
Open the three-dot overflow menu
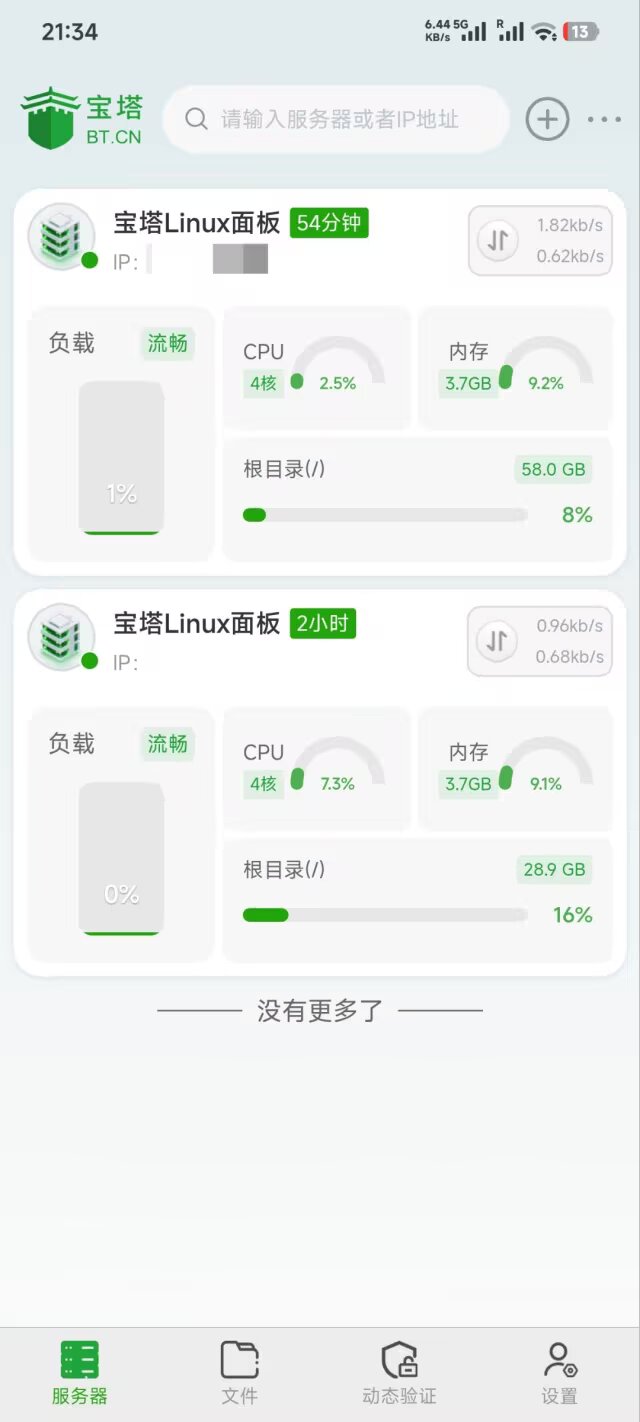[x=604, y=120]
